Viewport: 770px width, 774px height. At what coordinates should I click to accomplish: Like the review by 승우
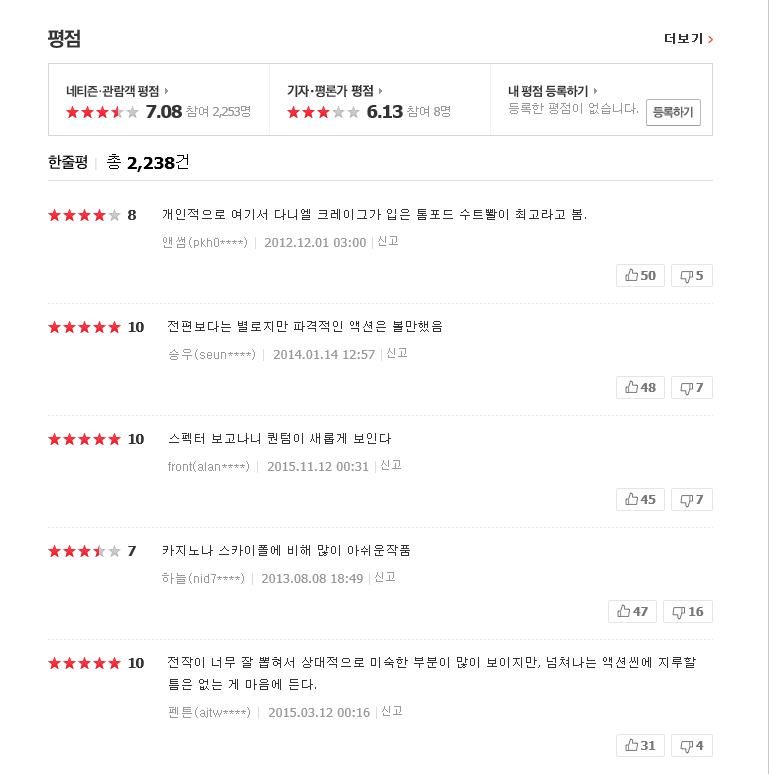(640, 387)
